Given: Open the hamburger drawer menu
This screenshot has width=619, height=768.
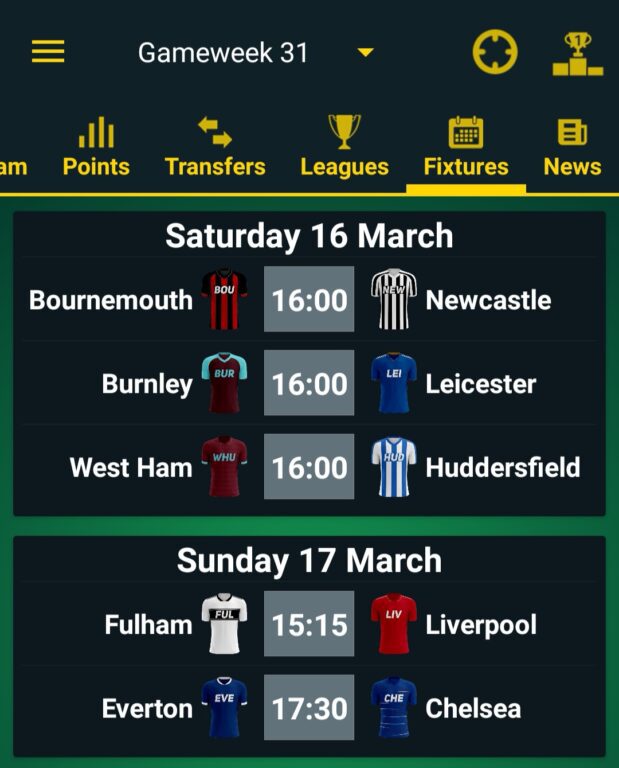Looking at the screenshot, I should [48, 52].
